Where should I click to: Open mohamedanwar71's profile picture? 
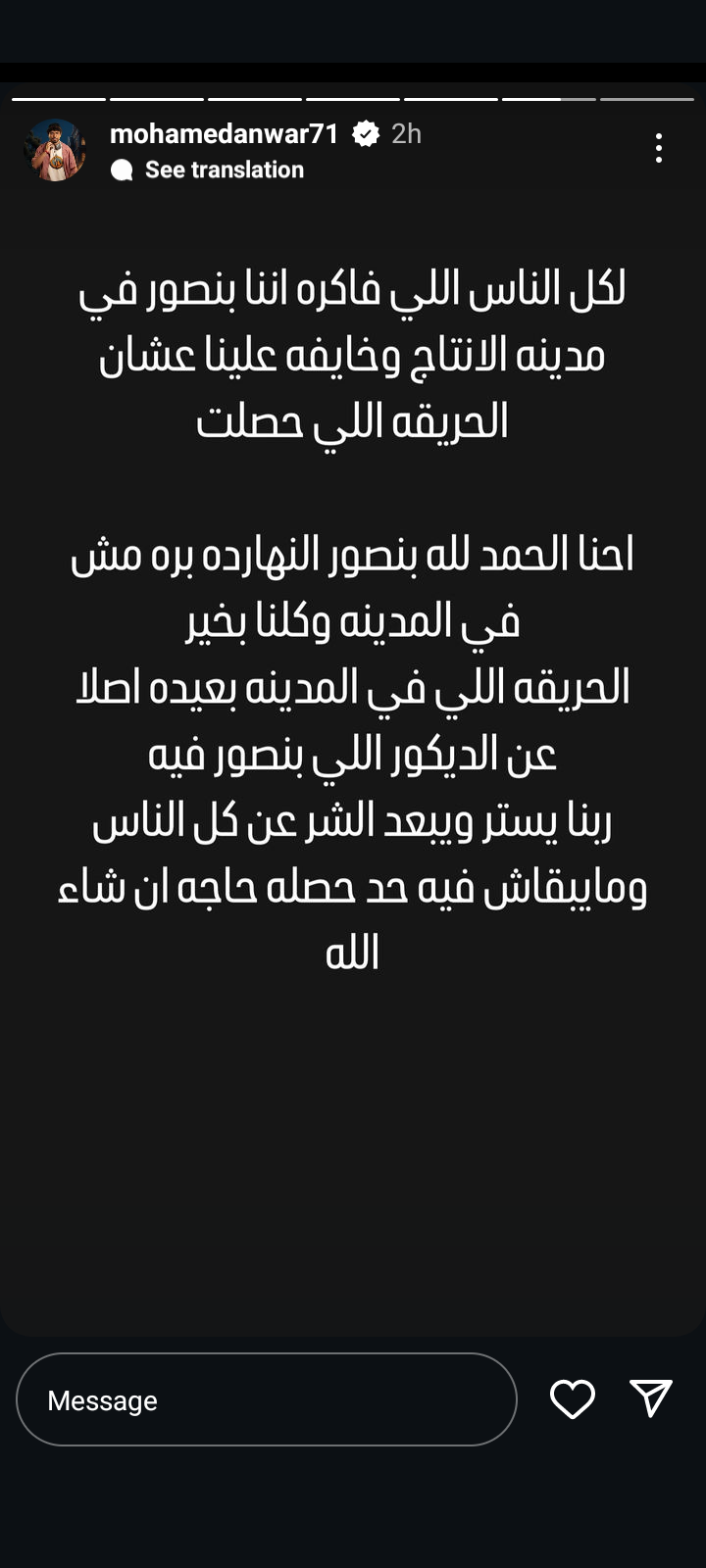tap(55, 150)
